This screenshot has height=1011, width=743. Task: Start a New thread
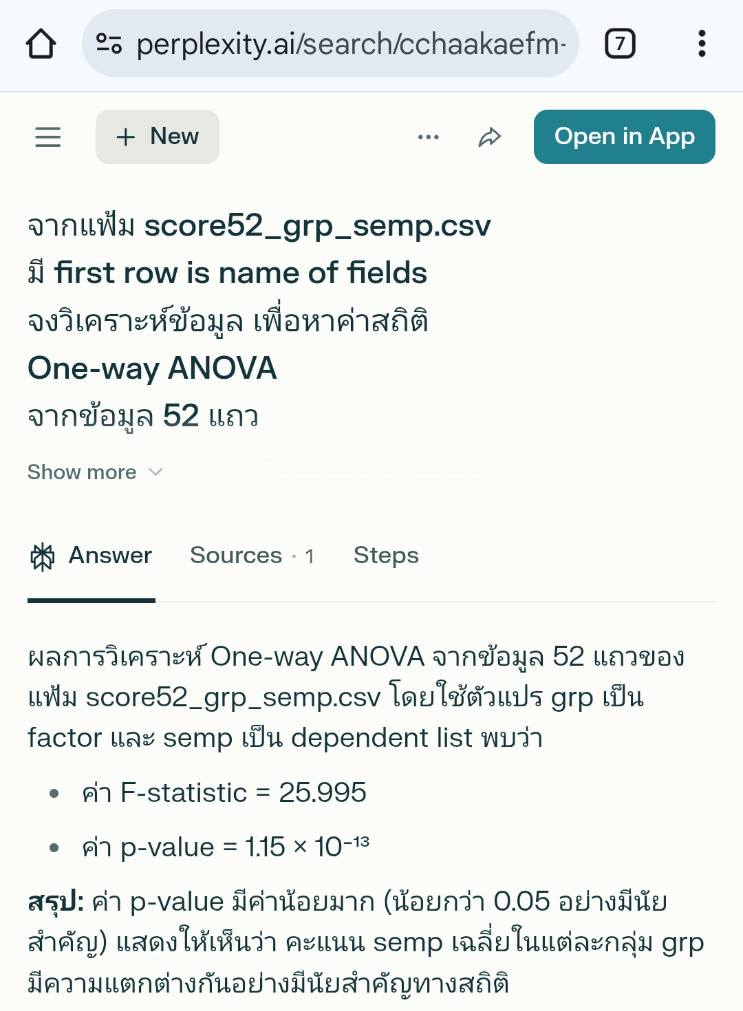click(157, 137)
